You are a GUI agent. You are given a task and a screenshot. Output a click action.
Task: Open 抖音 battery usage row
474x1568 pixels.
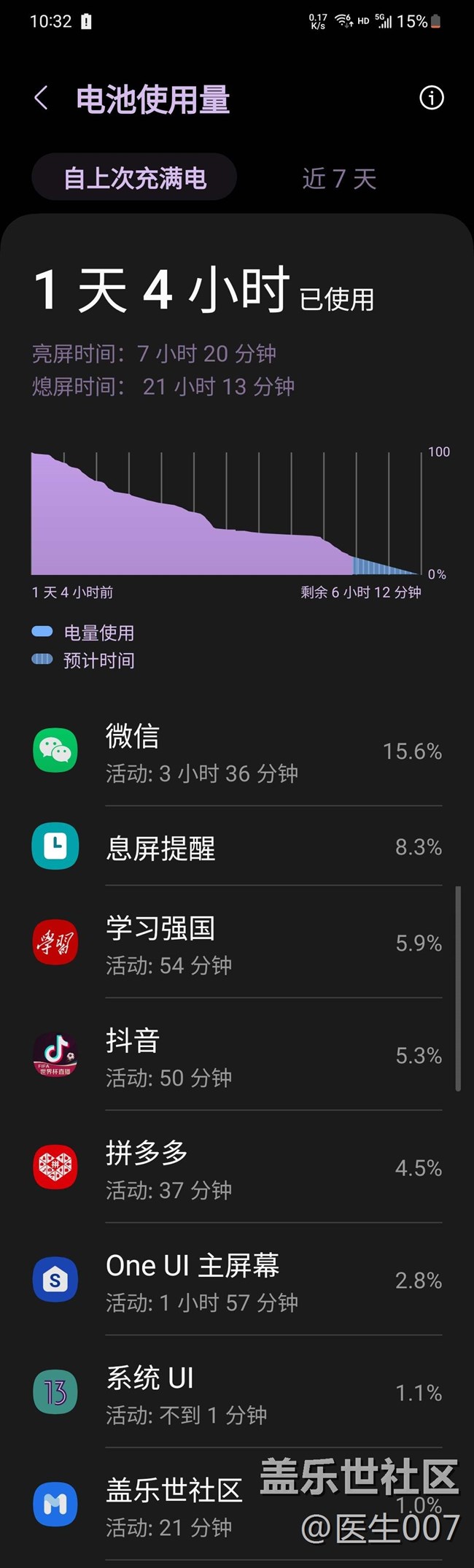pos(237,1057)
